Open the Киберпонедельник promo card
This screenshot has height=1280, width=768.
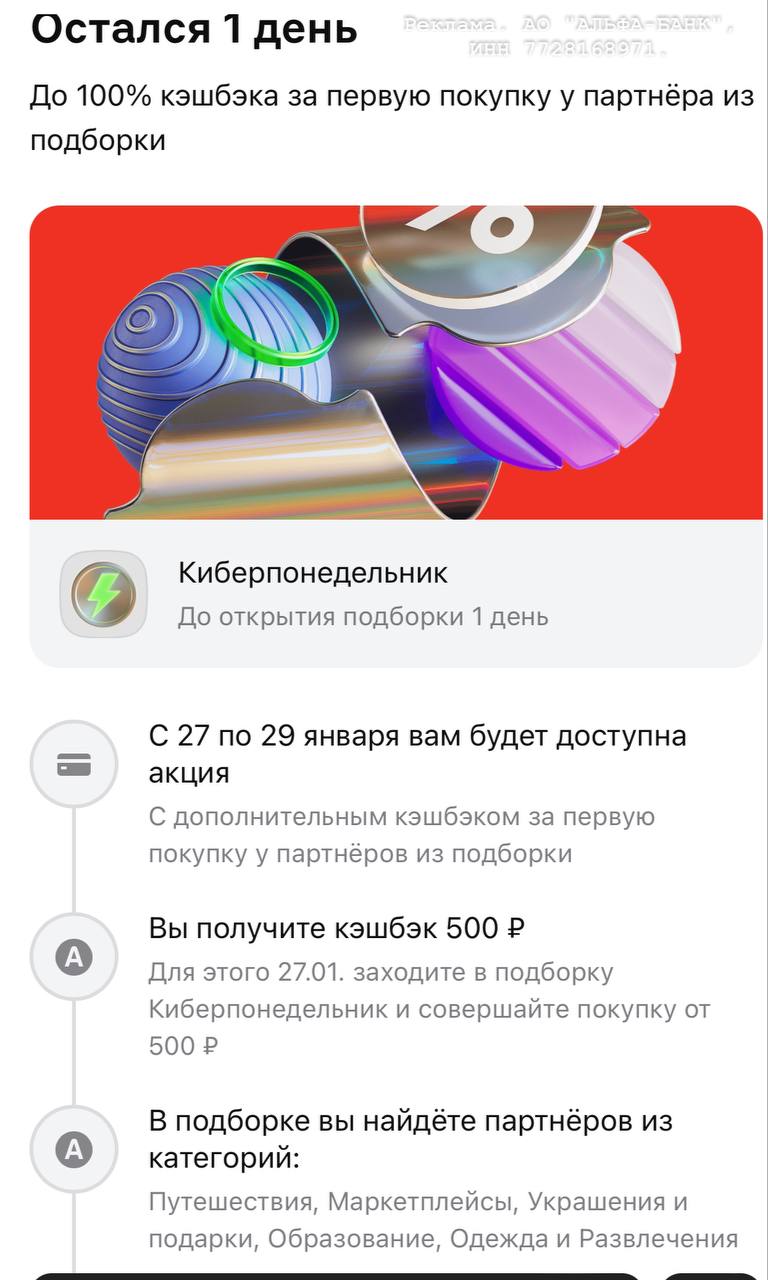tap(395, 593)
